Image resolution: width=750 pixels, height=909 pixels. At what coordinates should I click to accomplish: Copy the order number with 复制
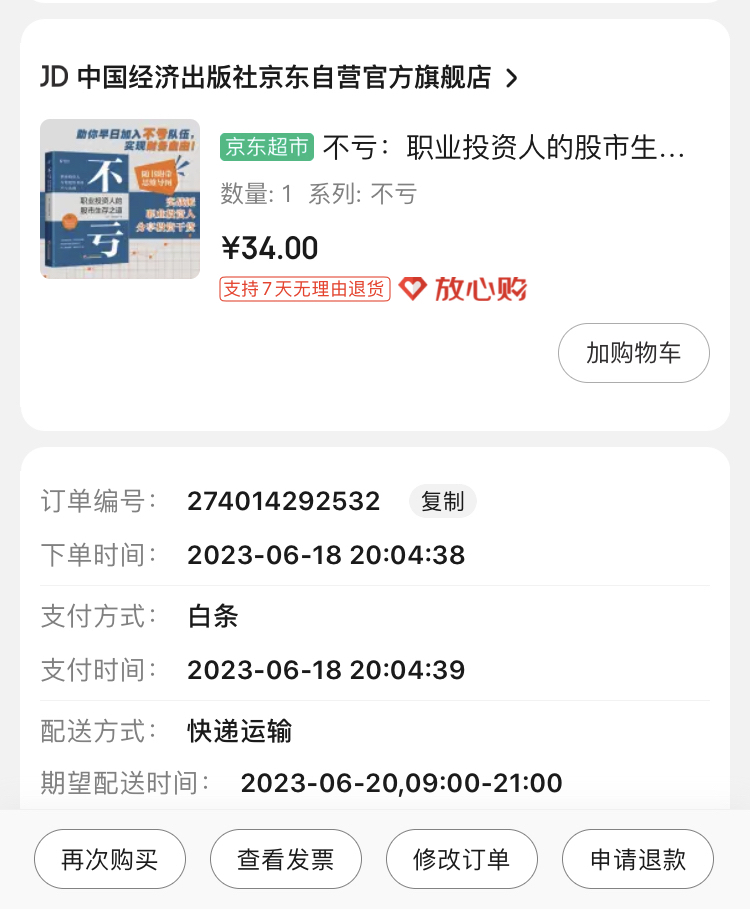[x=442, y=501]
